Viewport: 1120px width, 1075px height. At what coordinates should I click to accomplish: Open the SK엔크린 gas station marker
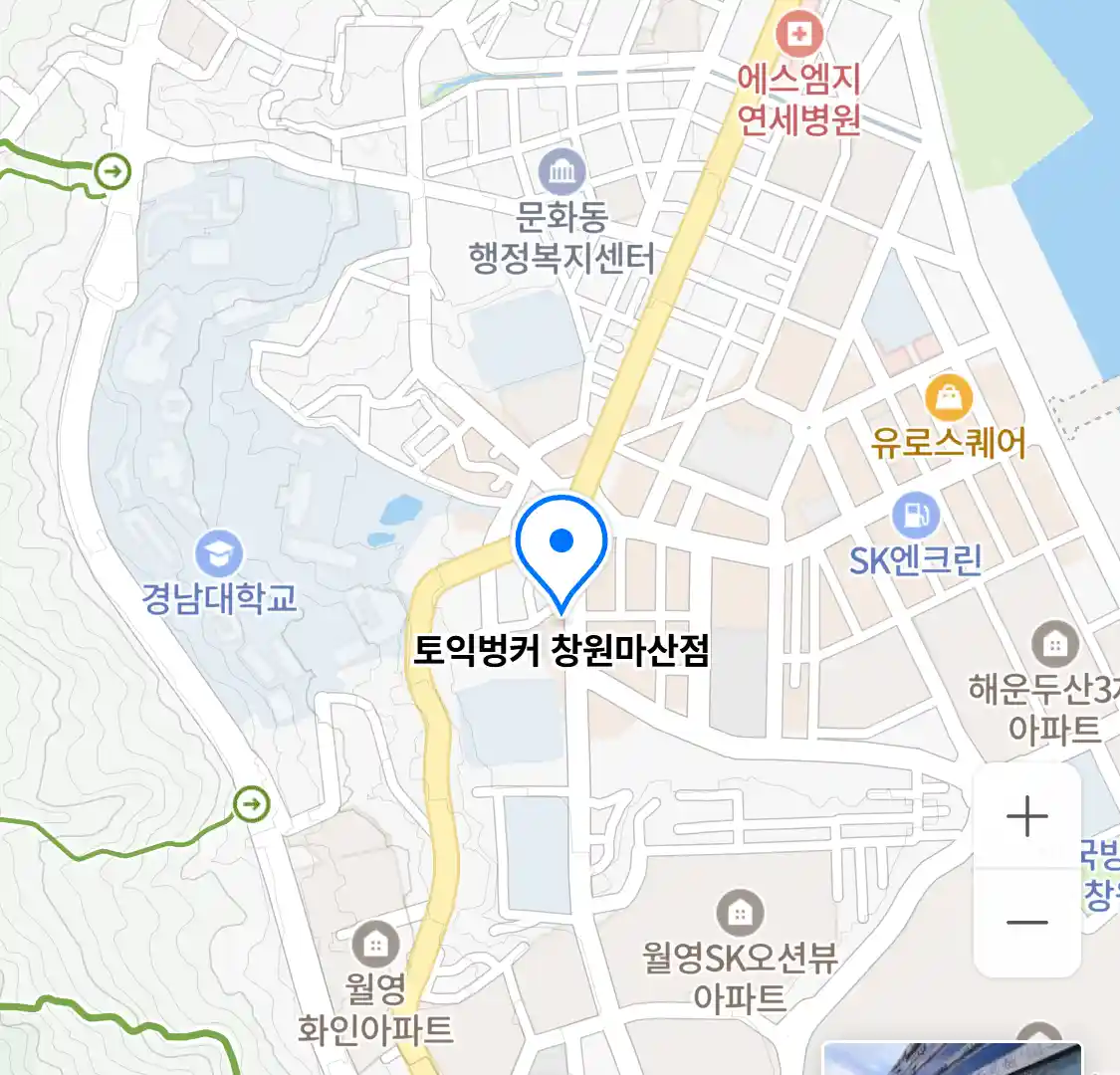[x=915, y=516]
